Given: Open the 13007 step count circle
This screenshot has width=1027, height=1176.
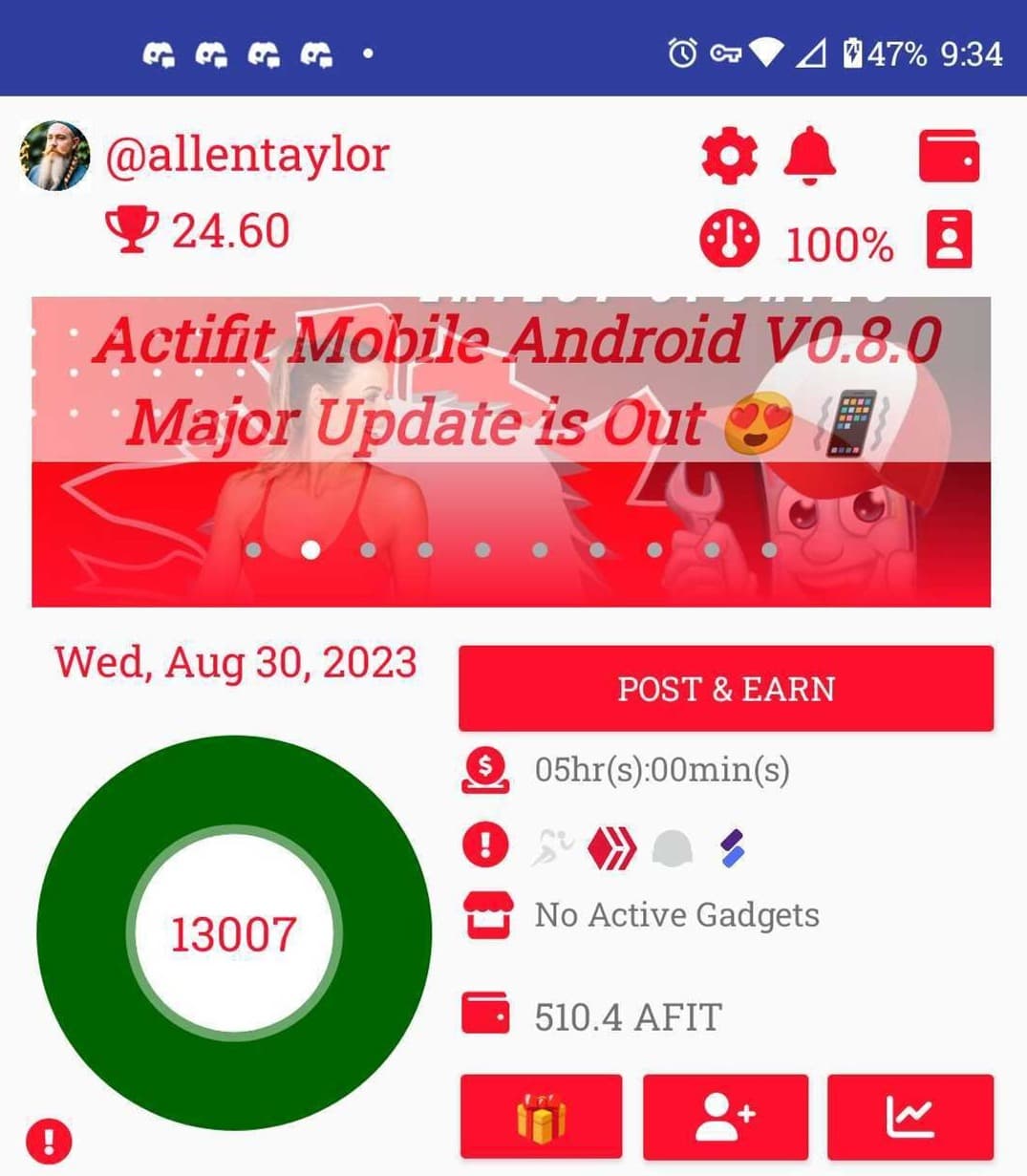Looking at the screenshot, I should click(233, 933).
